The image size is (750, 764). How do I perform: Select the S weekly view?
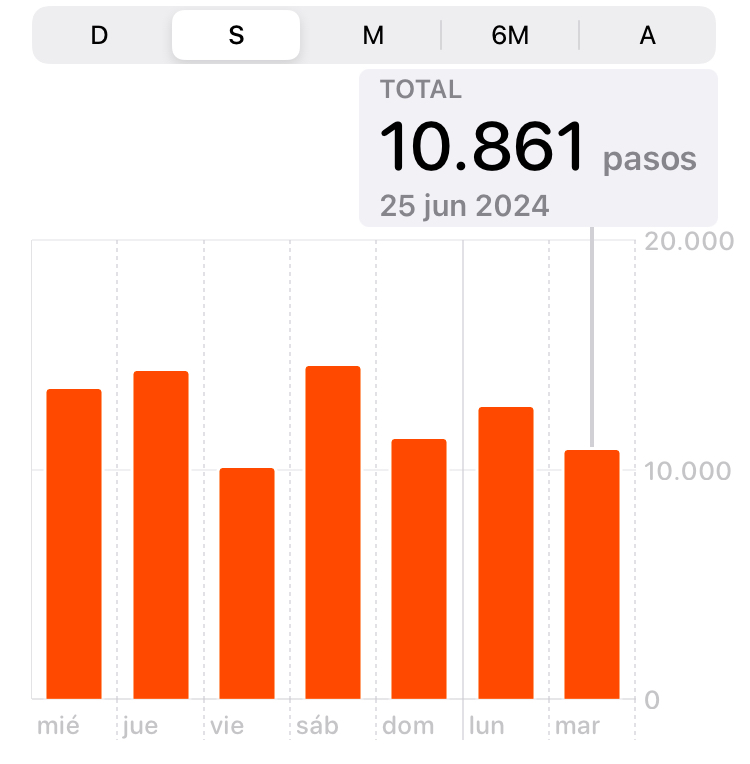[236, 36]
